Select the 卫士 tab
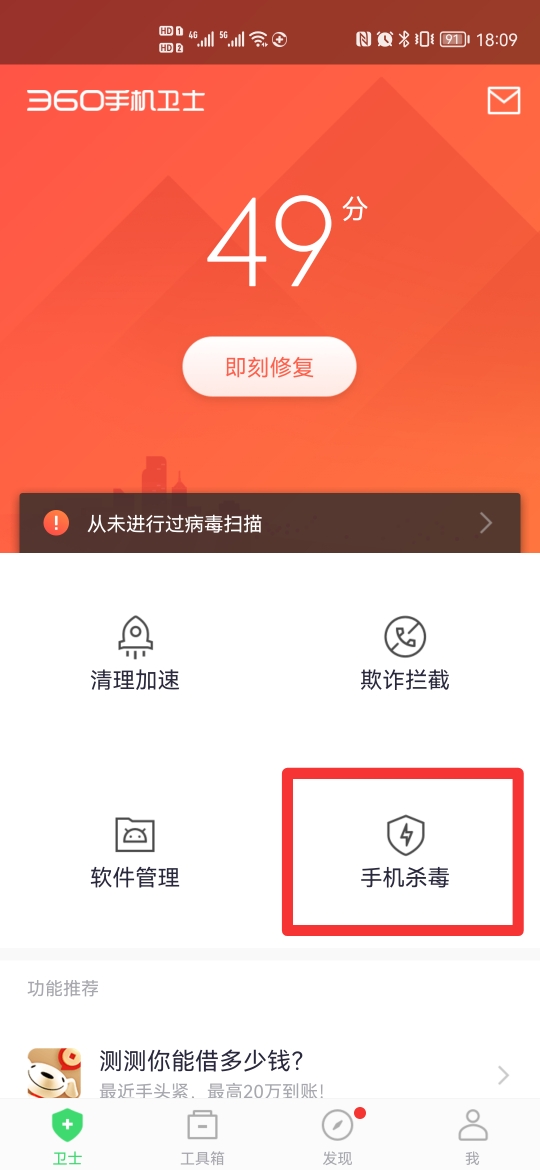This screenshot has width=540, height=1170. 67,1136
